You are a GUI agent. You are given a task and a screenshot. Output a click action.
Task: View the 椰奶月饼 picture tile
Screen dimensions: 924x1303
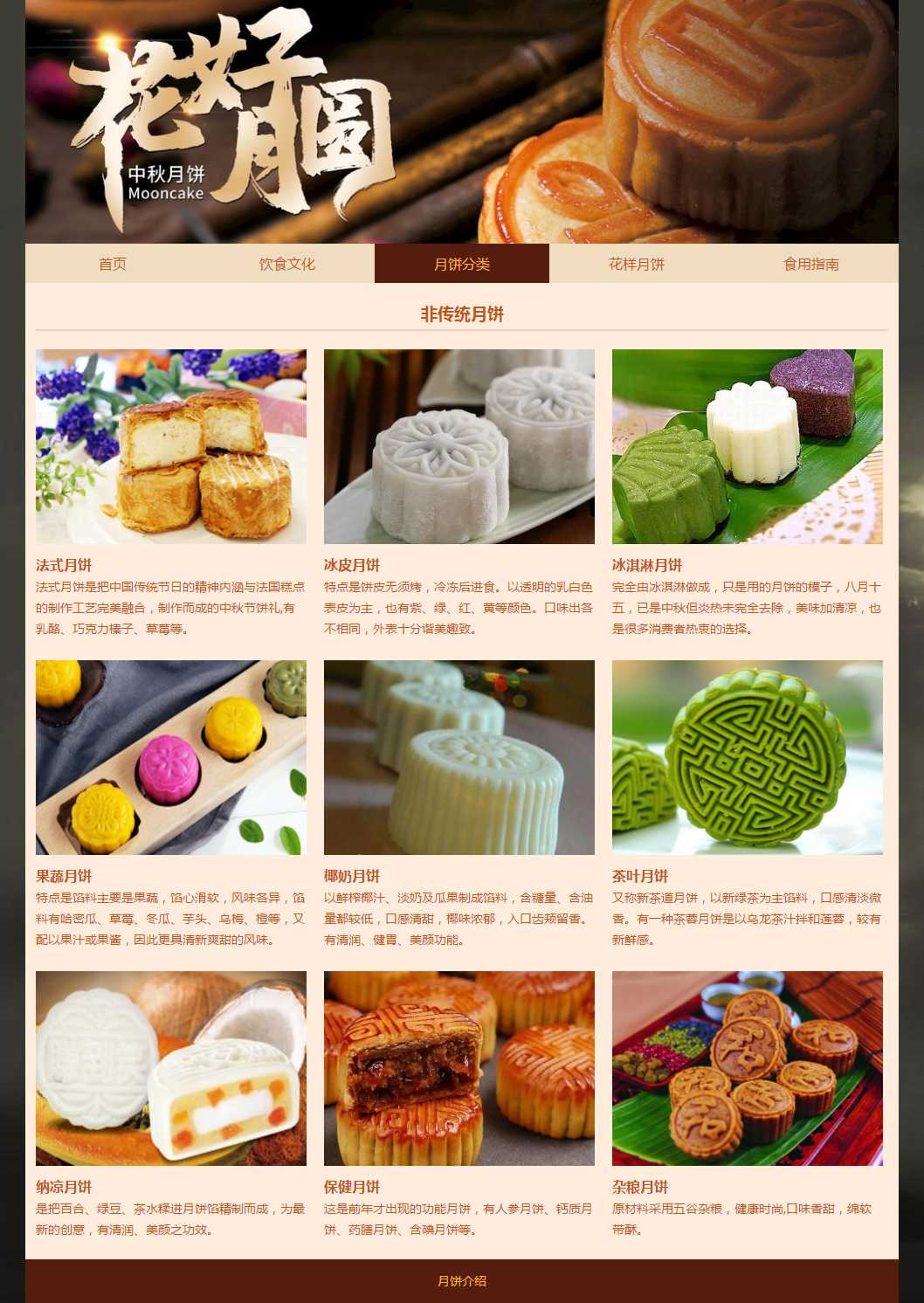click(x=459, y=757)
